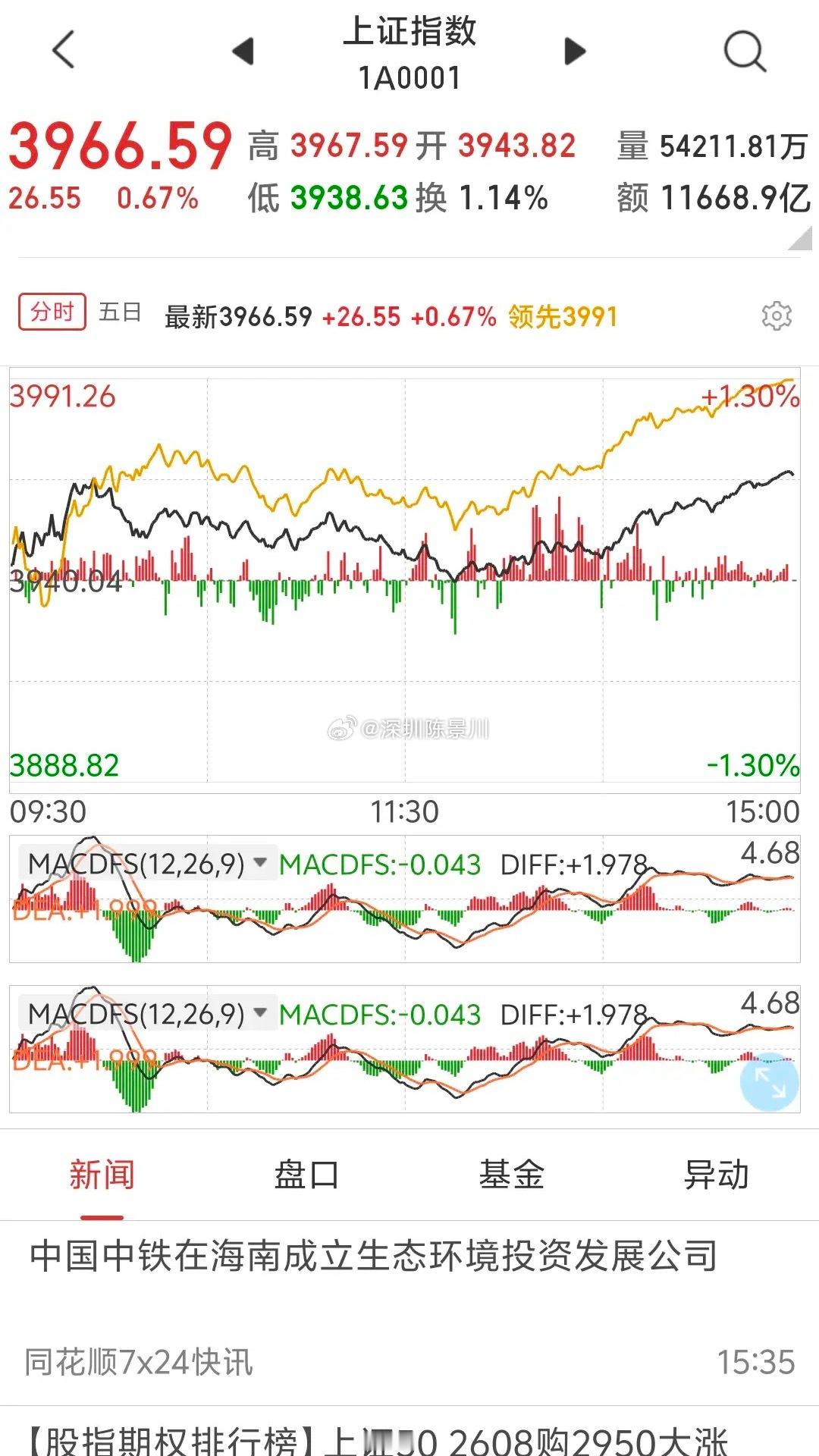The width and height of the screenshot is (819, 1456).
Task: Switch to the 基金 tab
Action: (512, 1175)
